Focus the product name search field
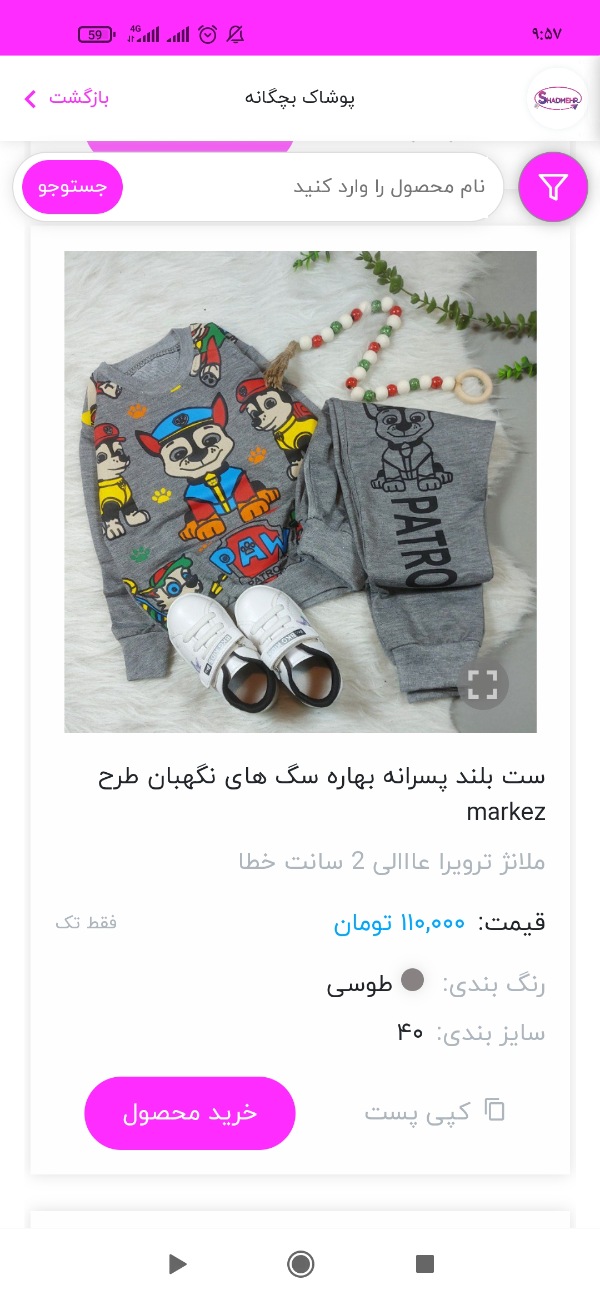Image resolution: width=600 pixels, height=1300 pixels. 312,187
